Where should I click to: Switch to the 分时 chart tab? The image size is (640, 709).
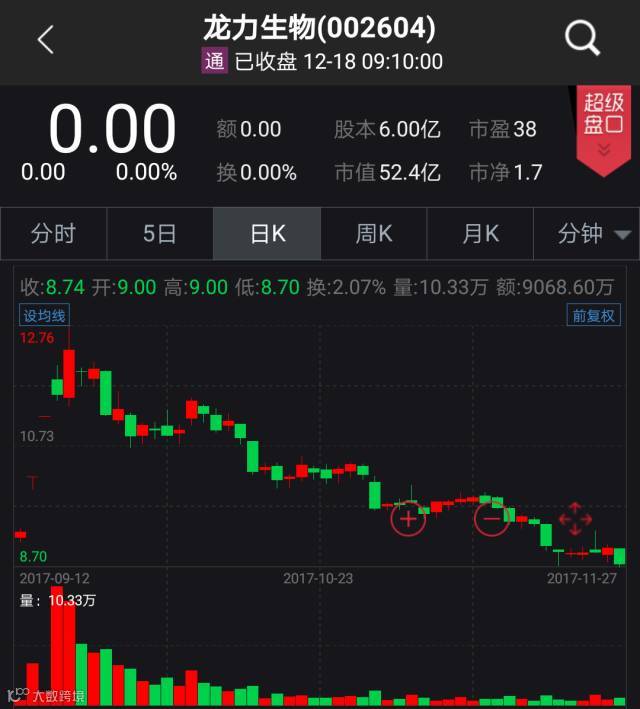click(53, 234)
